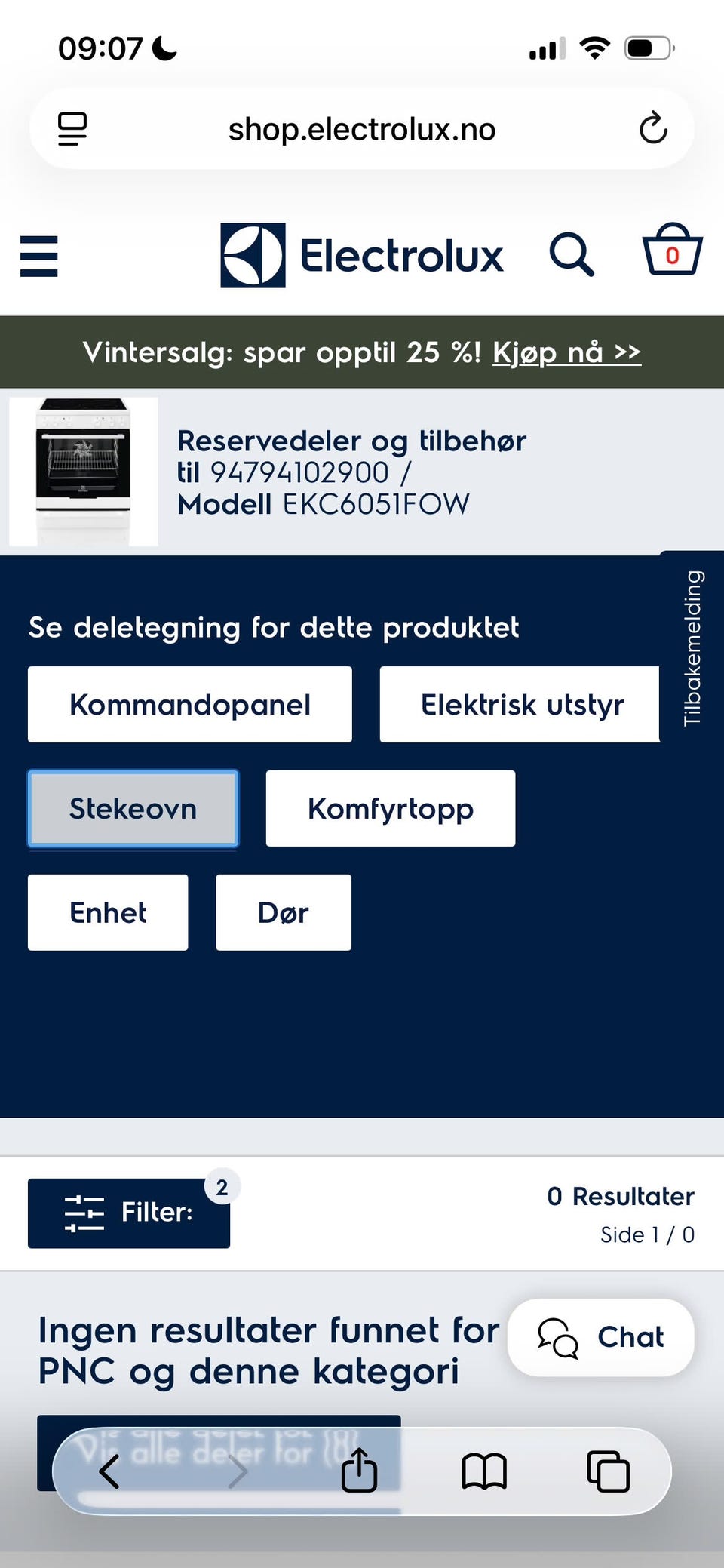This screenshot has height=1568, width=724.
Task: Select the Komfyrtopp category
Action: coord(390,808)
